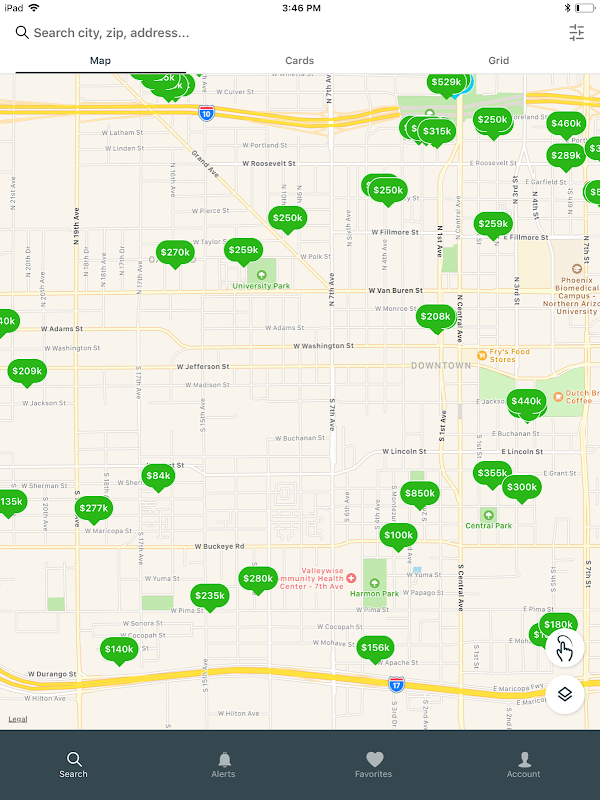
Task: Select the $140k listing marker
Action: 119,649
